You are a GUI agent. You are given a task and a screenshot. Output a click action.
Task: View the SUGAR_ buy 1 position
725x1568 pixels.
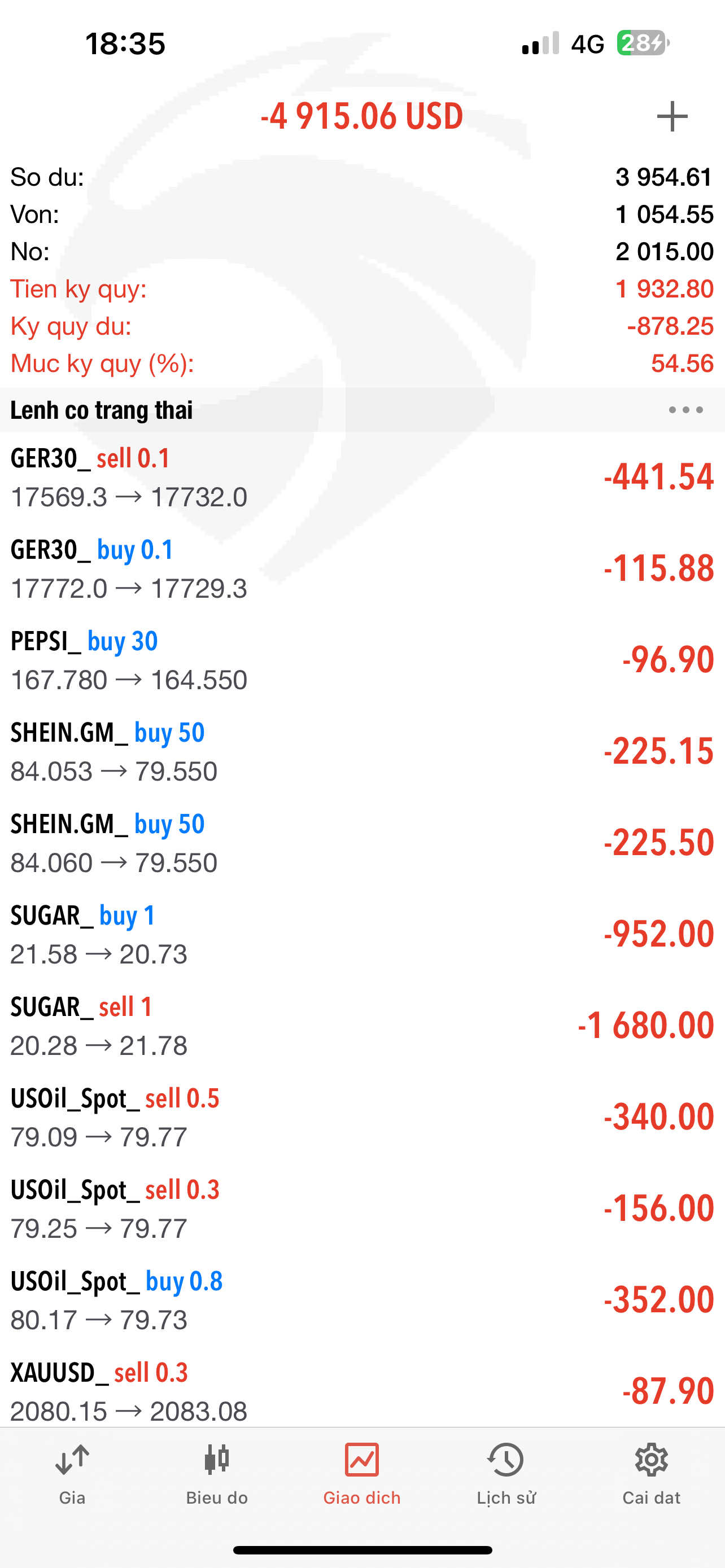362,934
